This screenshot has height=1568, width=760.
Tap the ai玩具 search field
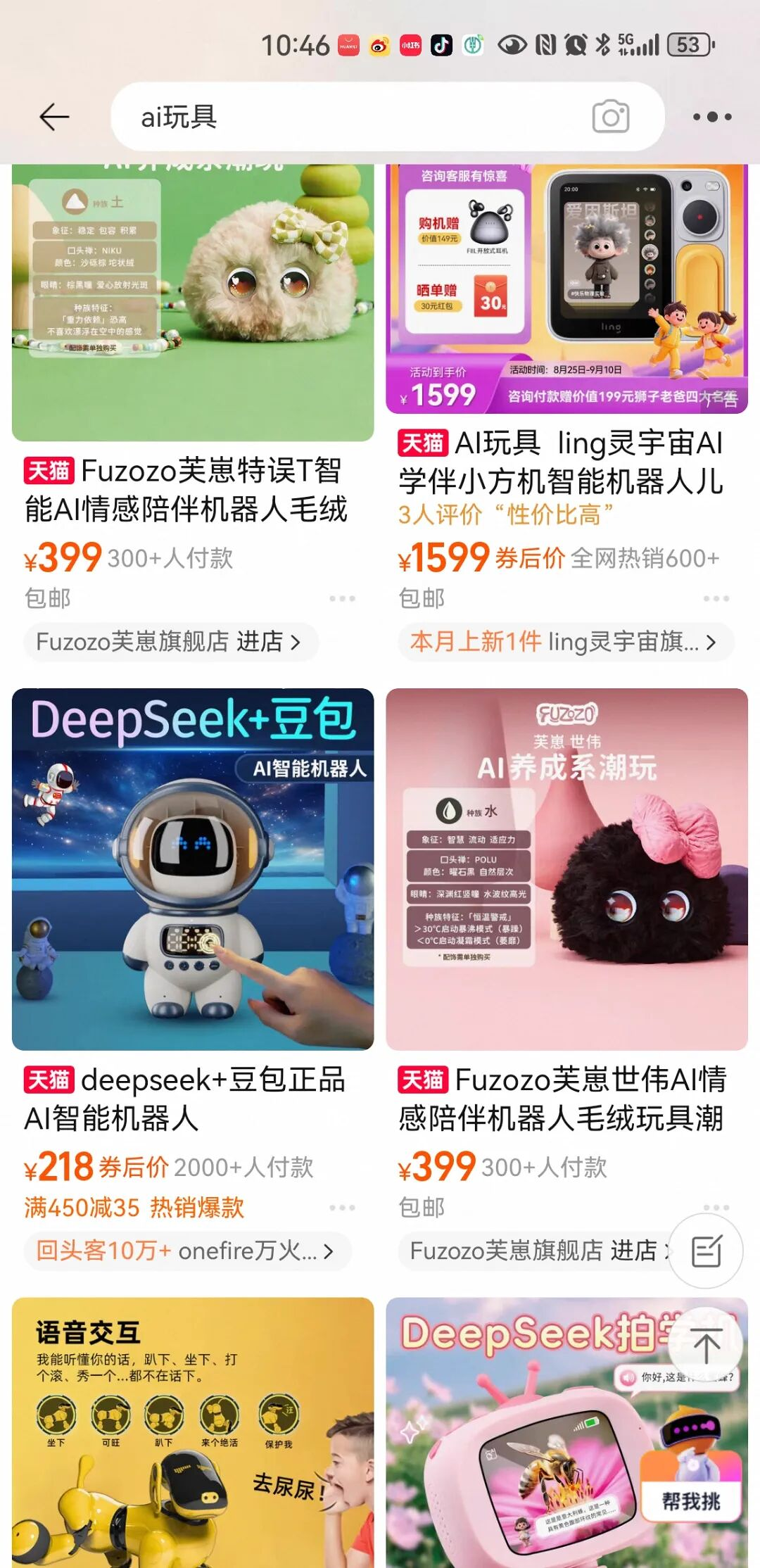click(352, 117)
